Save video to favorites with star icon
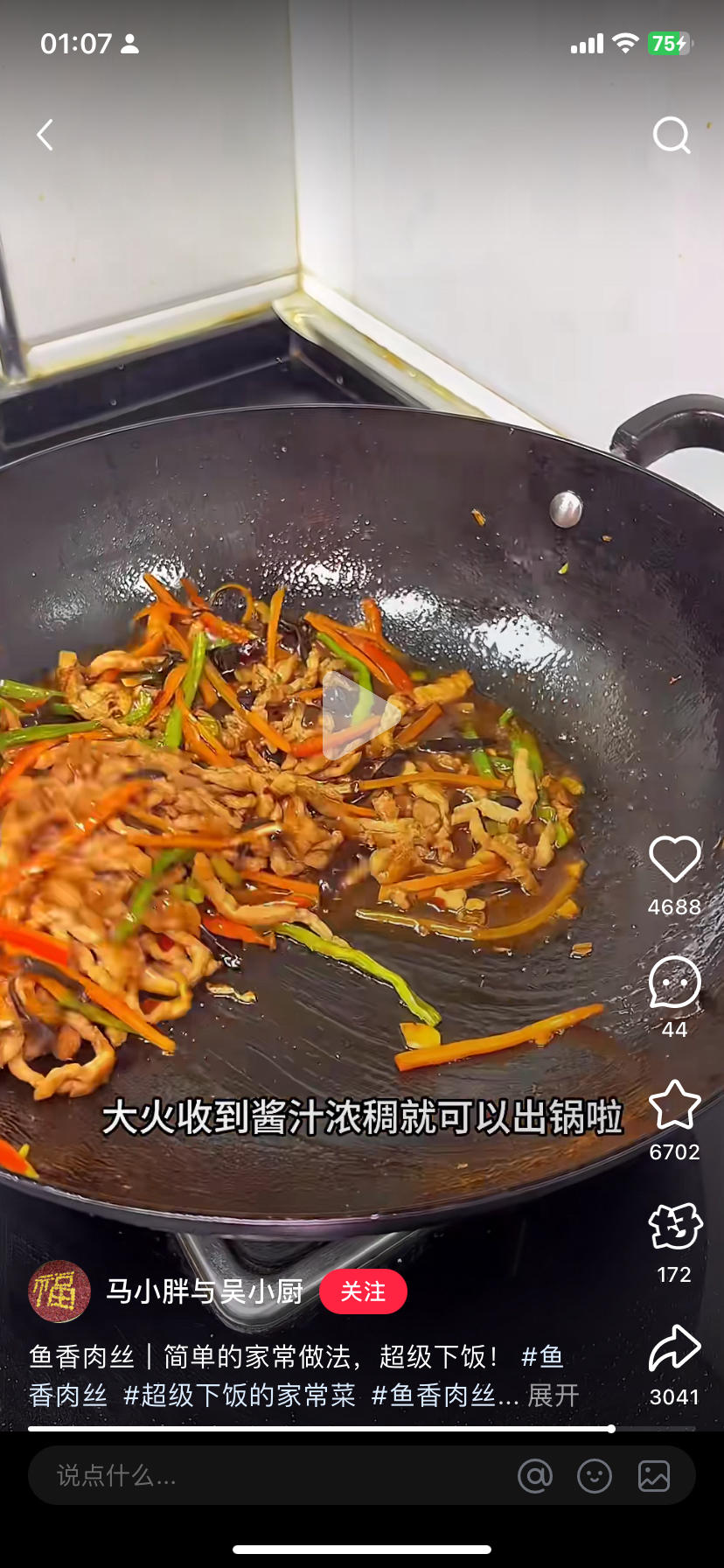Viewport: 724px width, 1568px height. (674, 1104)
